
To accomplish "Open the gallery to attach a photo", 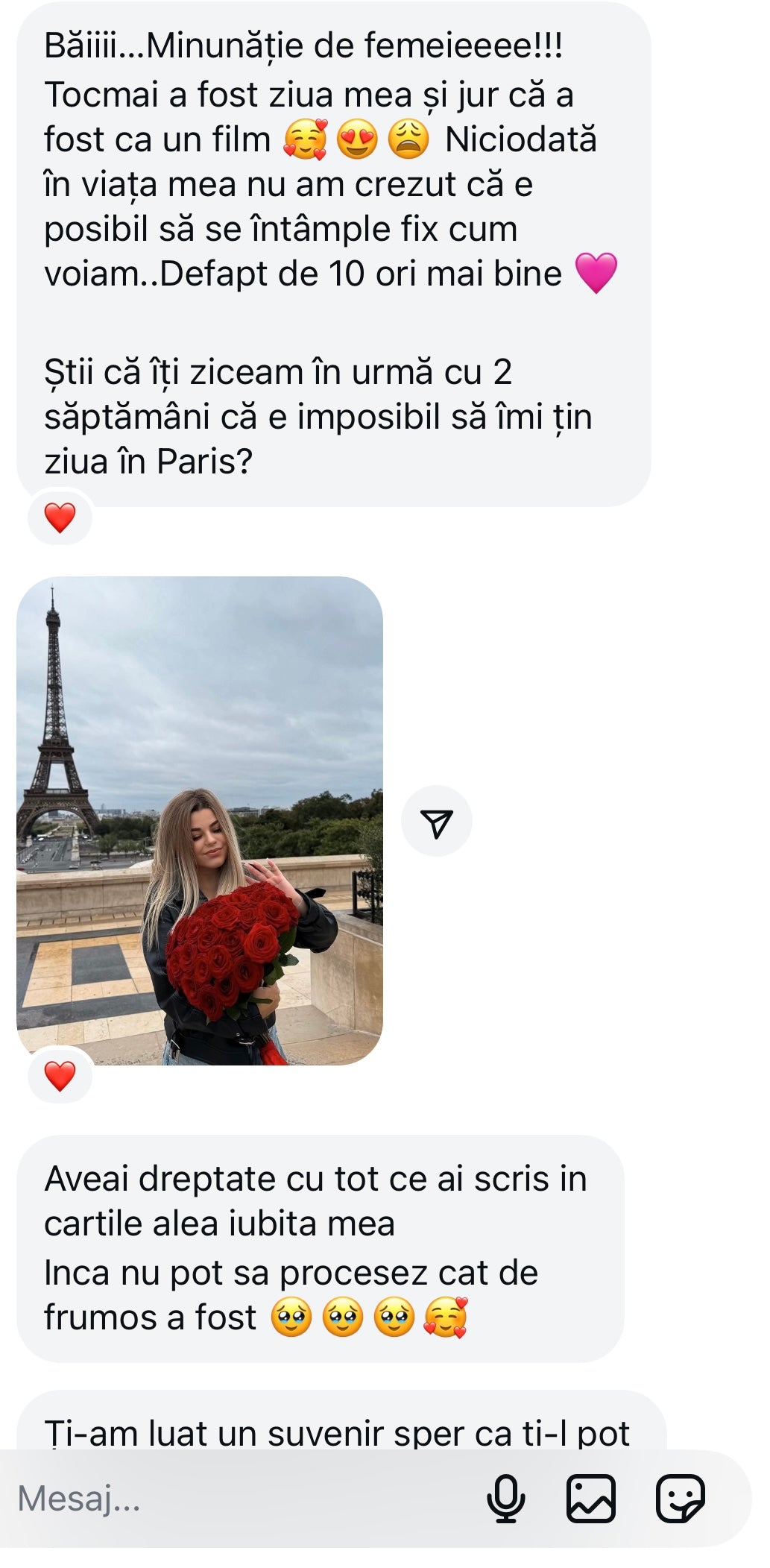I will (x=590, y=1498).
